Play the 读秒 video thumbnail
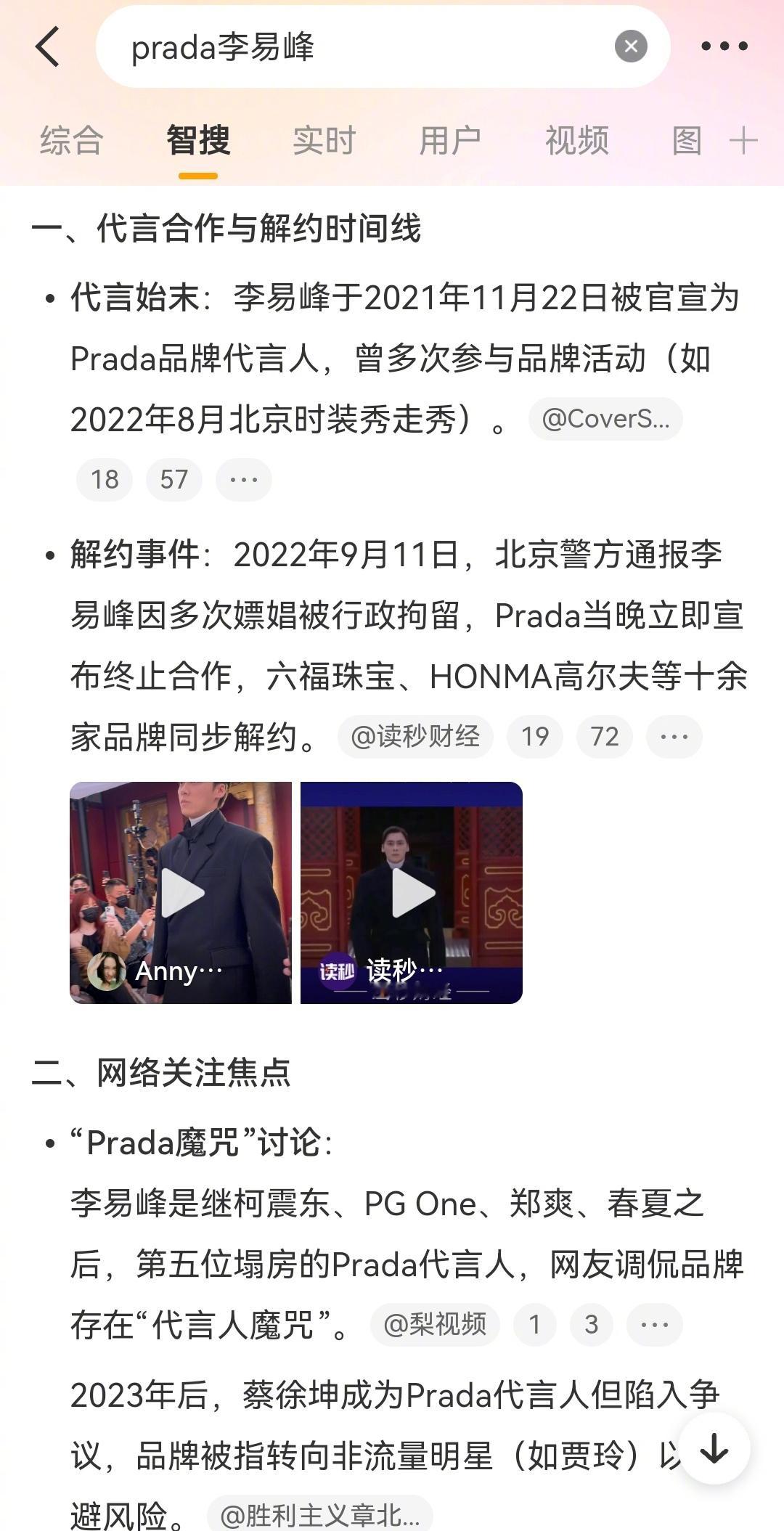 (412, 893)
